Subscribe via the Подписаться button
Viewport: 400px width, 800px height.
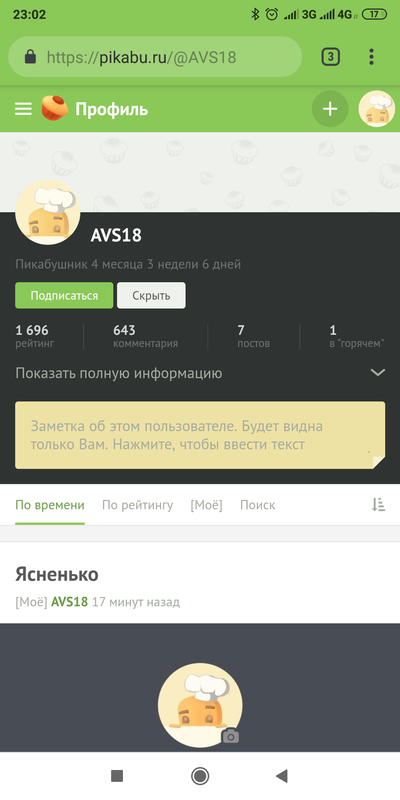64,295
